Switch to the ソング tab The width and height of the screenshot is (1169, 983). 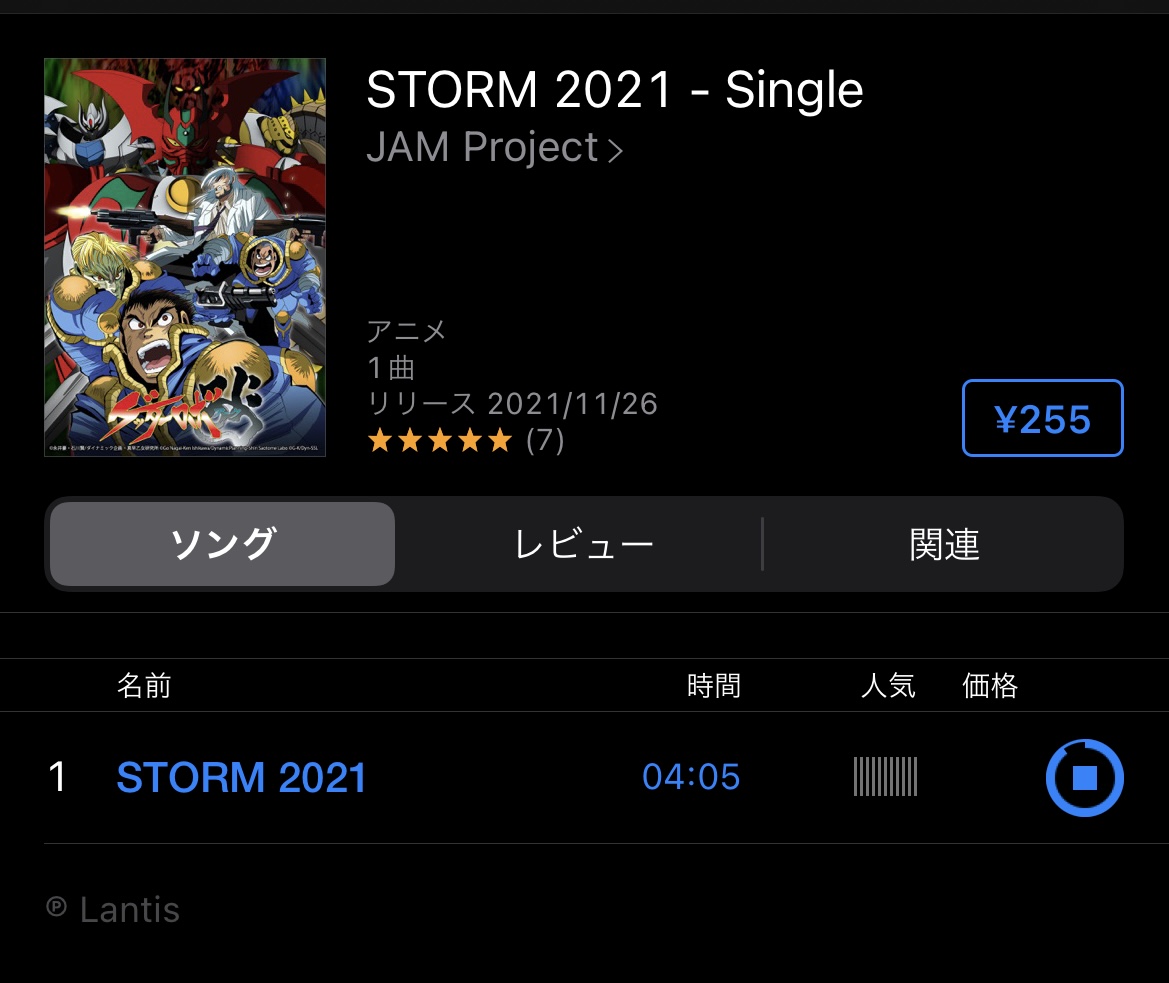point(222,544)
